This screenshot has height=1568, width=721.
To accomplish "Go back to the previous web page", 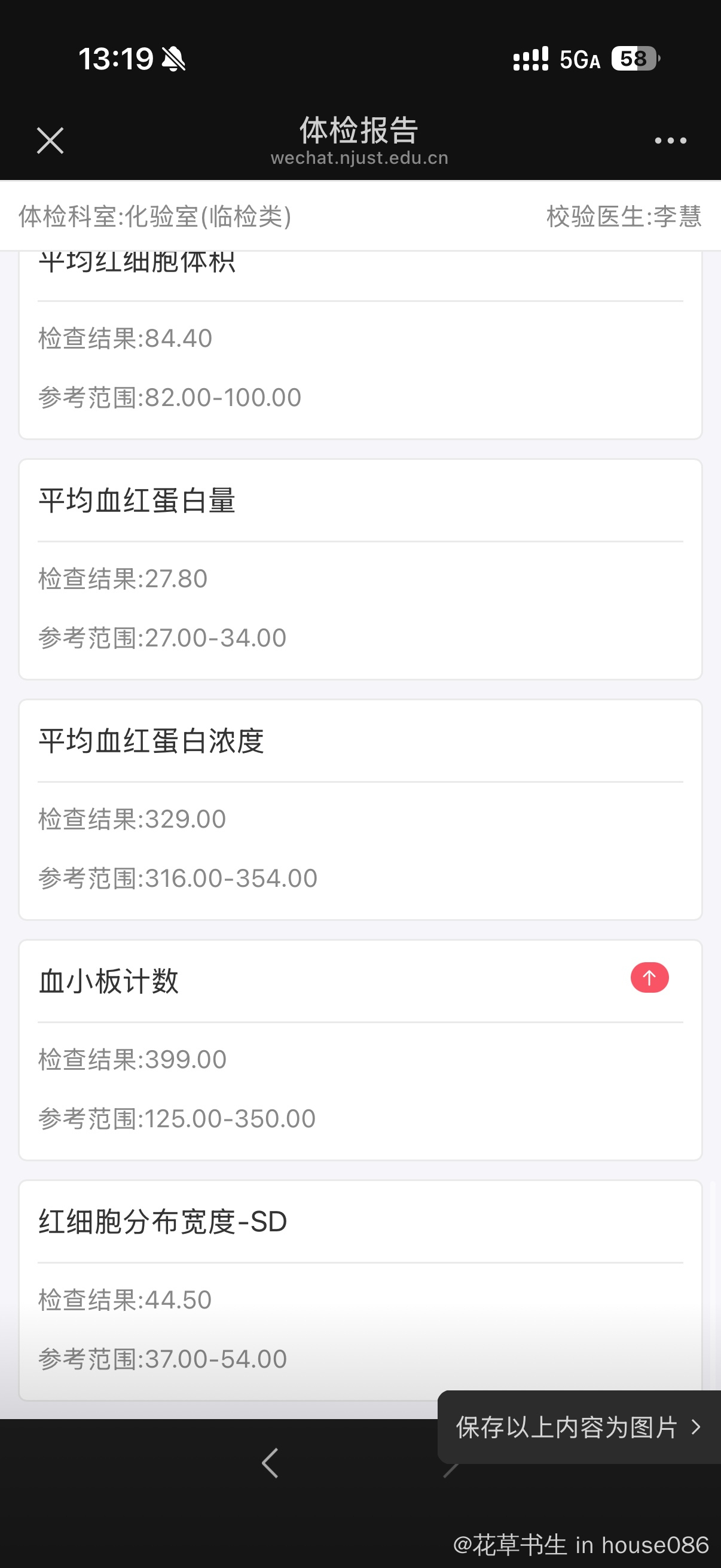I will point(270,1462).
